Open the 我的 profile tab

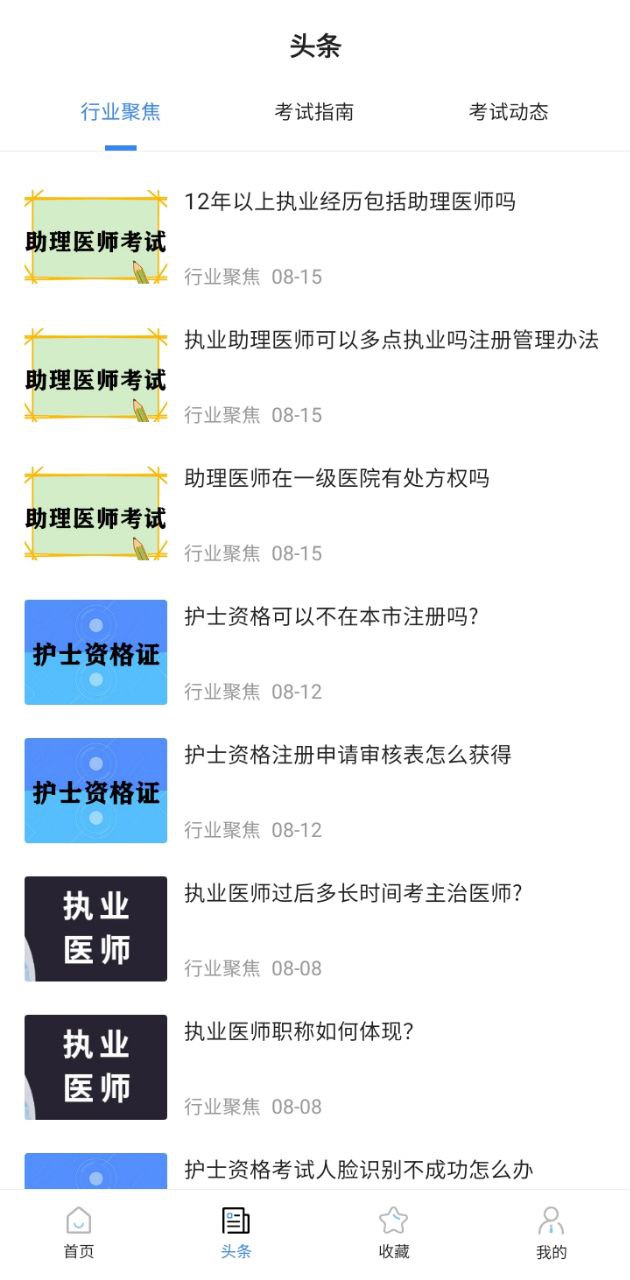click(551, 1233)
